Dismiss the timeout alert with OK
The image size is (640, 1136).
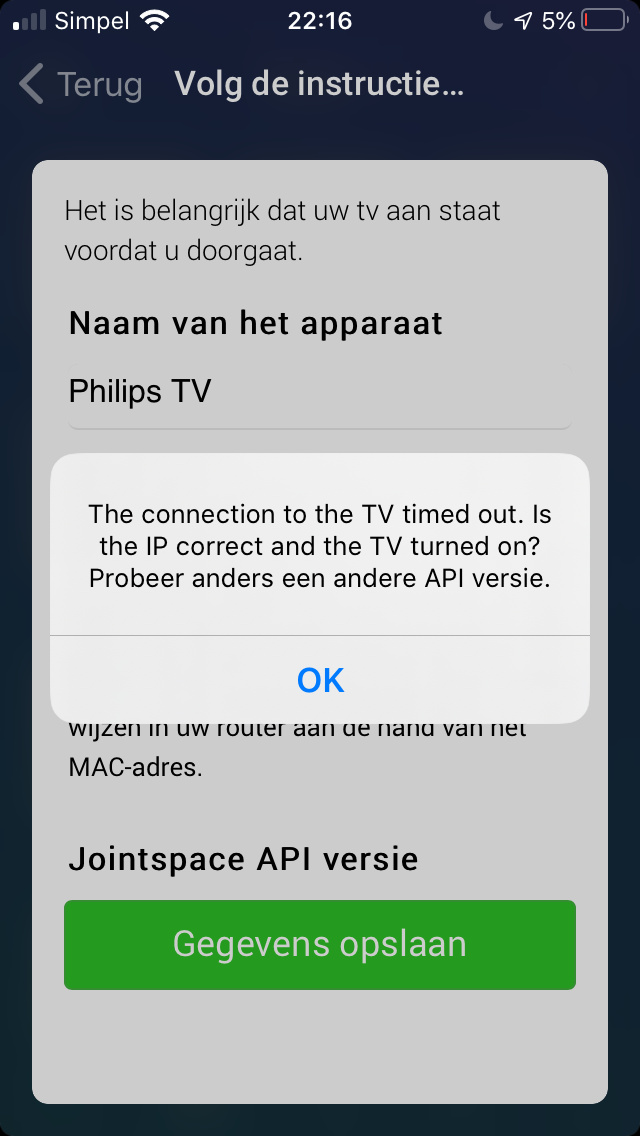[x=320, y=680]
